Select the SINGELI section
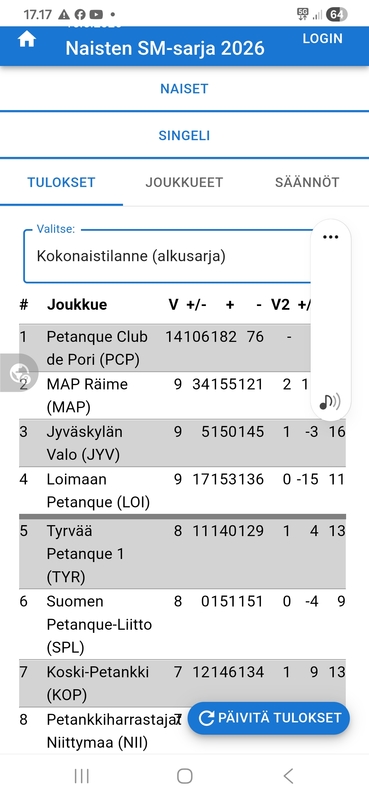Image resolution: width=369 pixels, height=800 pixels. point(184,136)
